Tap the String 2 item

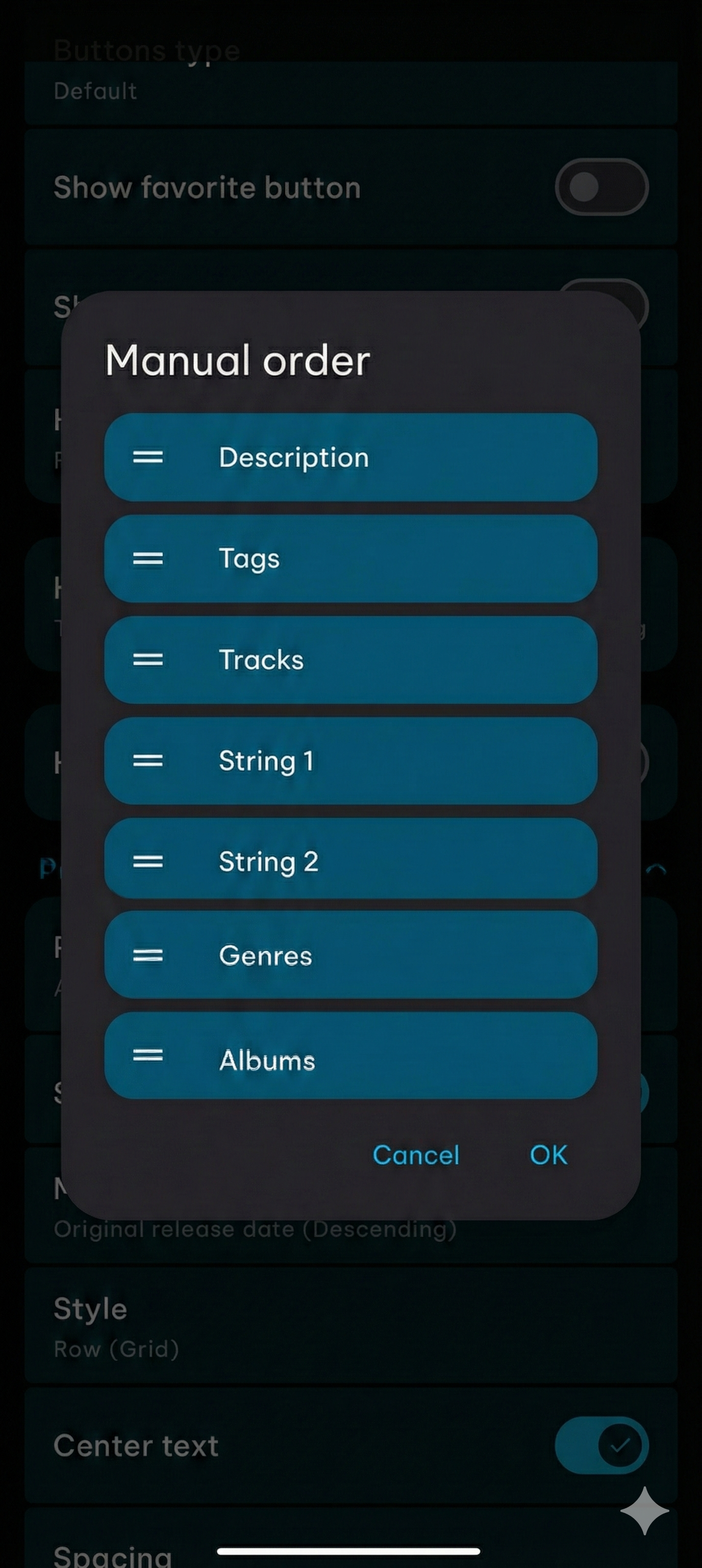pyautogui.click(x=350, y=861)
